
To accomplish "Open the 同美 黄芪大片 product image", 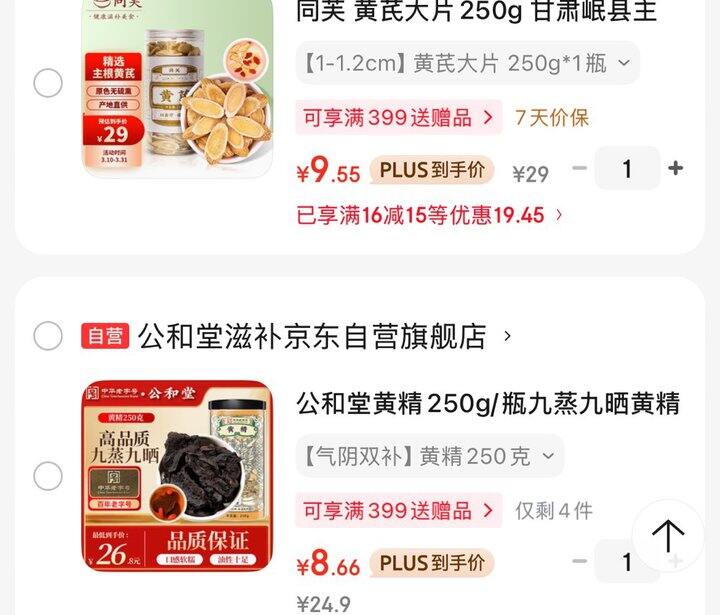I will coord(177,88).
